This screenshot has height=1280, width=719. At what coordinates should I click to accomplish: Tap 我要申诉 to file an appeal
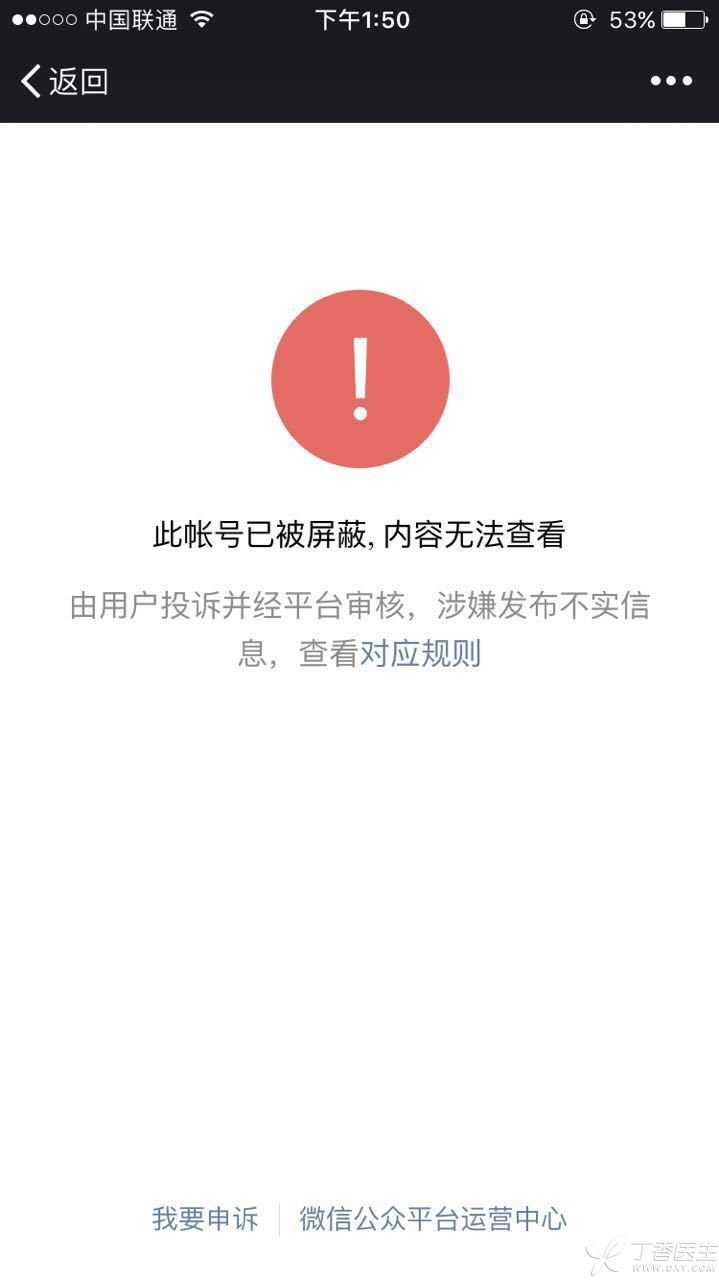(205, 1219)
